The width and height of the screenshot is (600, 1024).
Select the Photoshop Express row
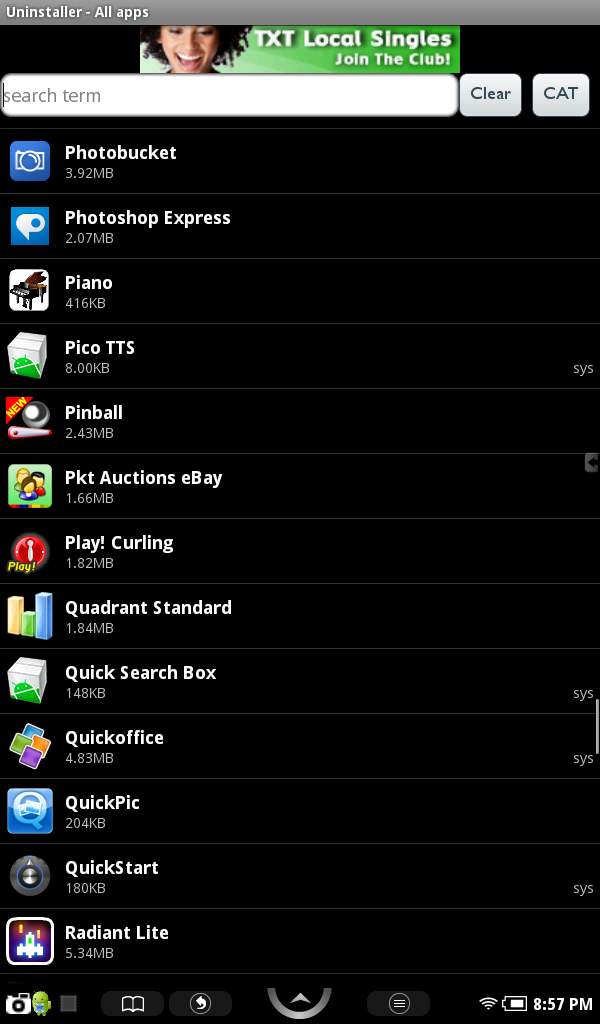[x=300, y=226]
